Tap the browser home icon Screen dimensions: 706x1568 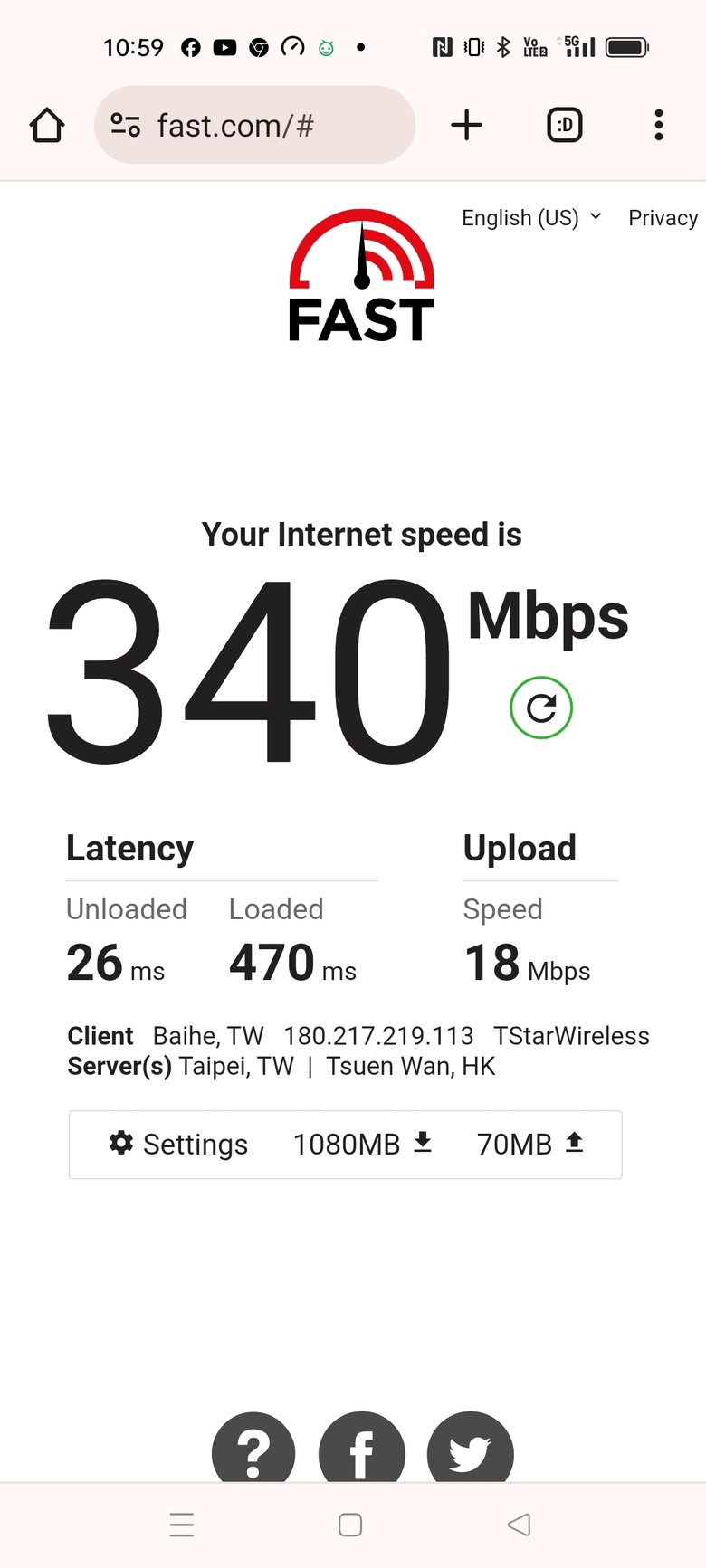[x=47, y=126]
